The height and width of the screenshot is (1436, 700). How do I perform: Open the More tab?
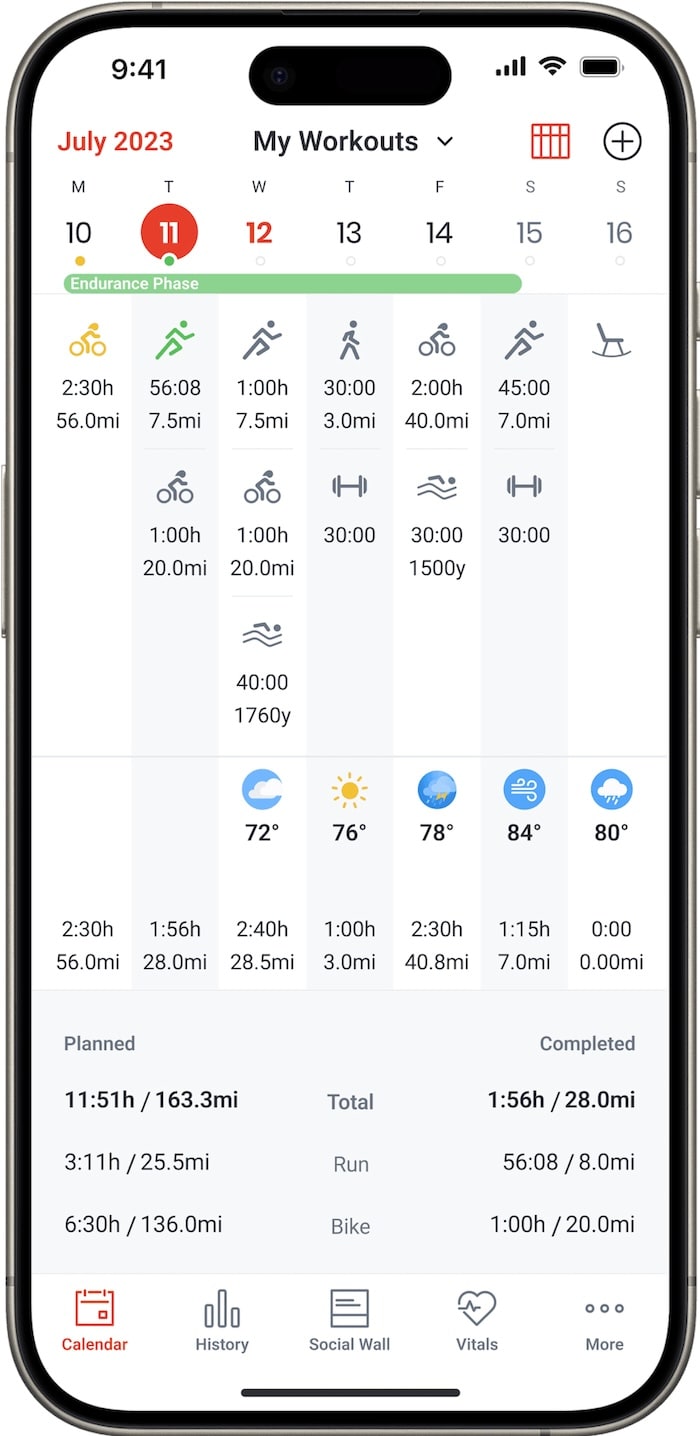click(605, 1320)
